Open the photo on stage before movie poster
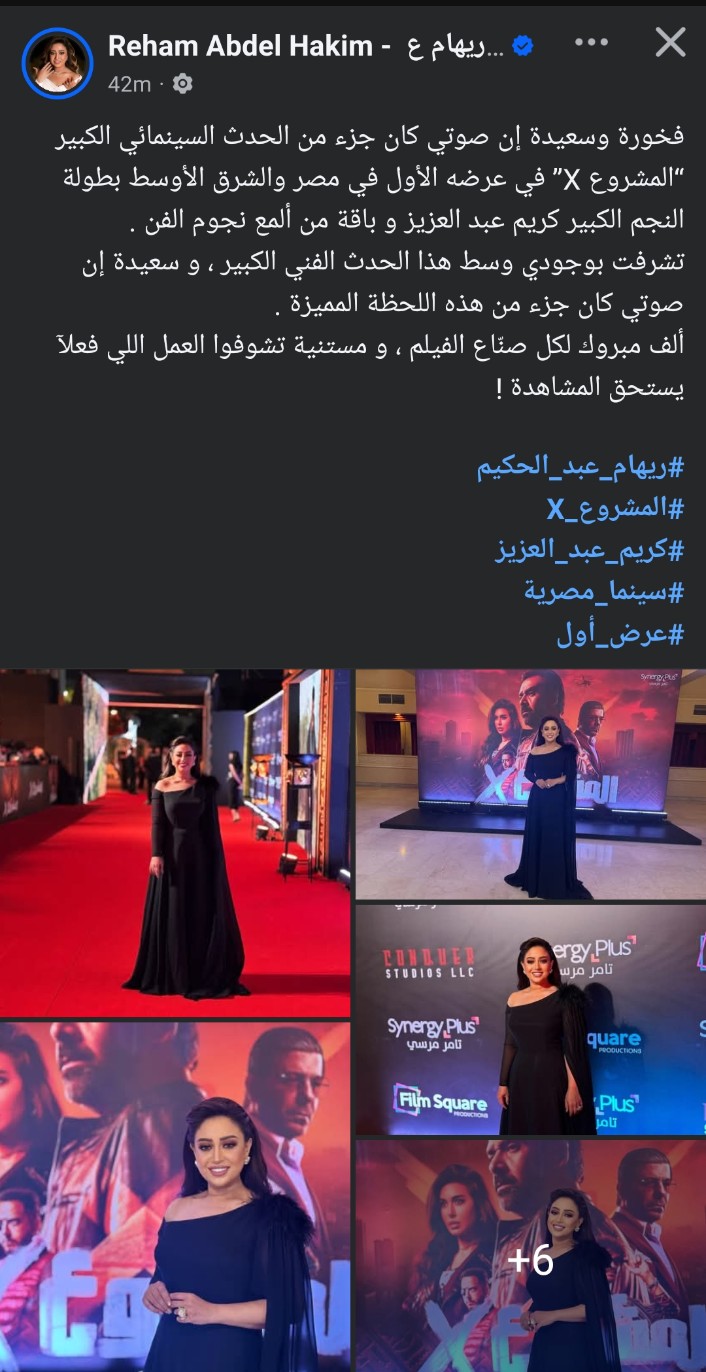This screenshot has width=706, height=1372. (x=530, y=784)
